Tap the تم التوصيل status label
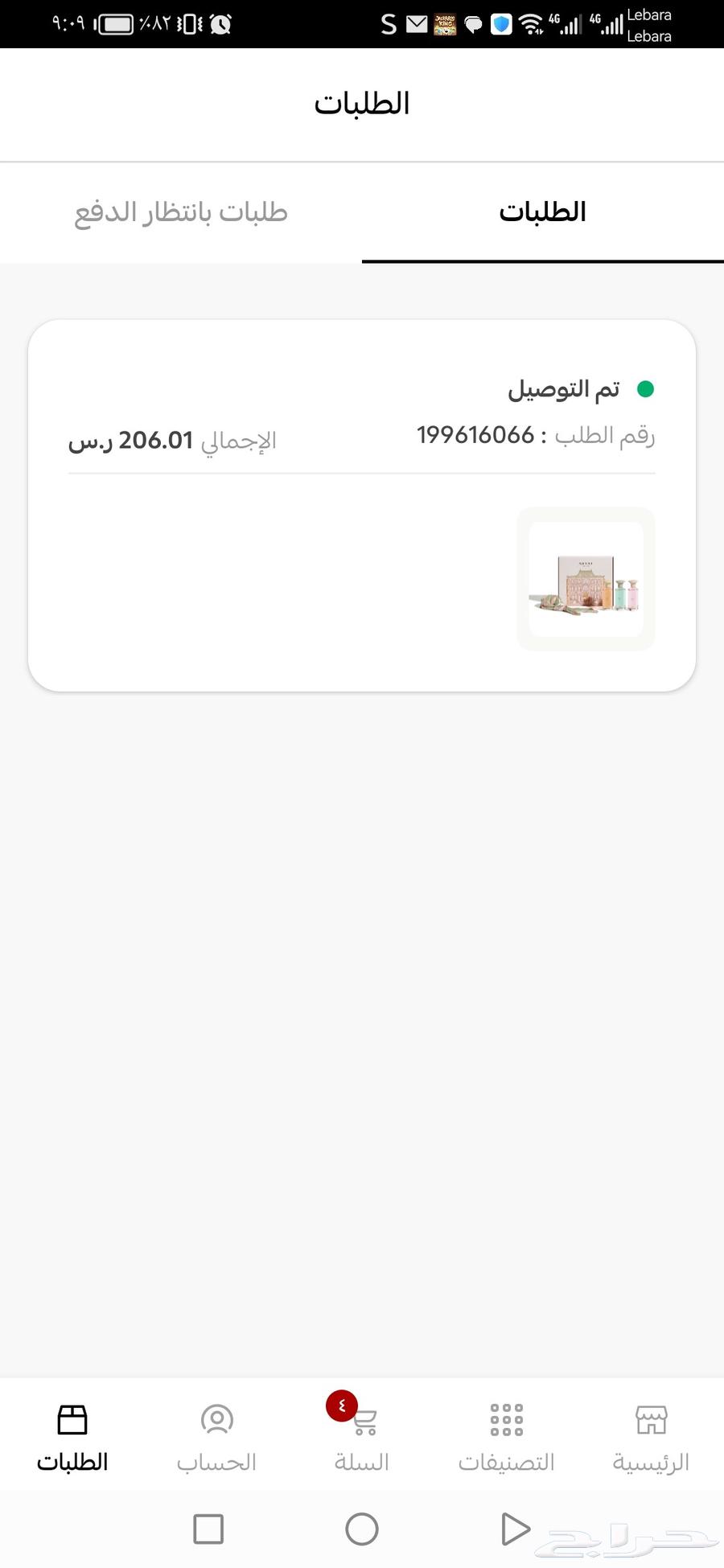724x1568 pixels. pyautogui.click(x=563, y=388)
